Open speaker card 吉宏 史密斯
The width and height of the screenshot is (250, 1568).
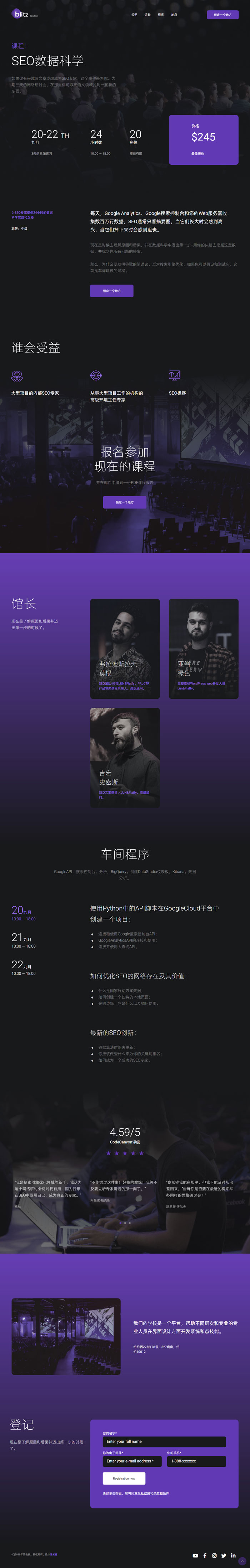tap(125, 757)
